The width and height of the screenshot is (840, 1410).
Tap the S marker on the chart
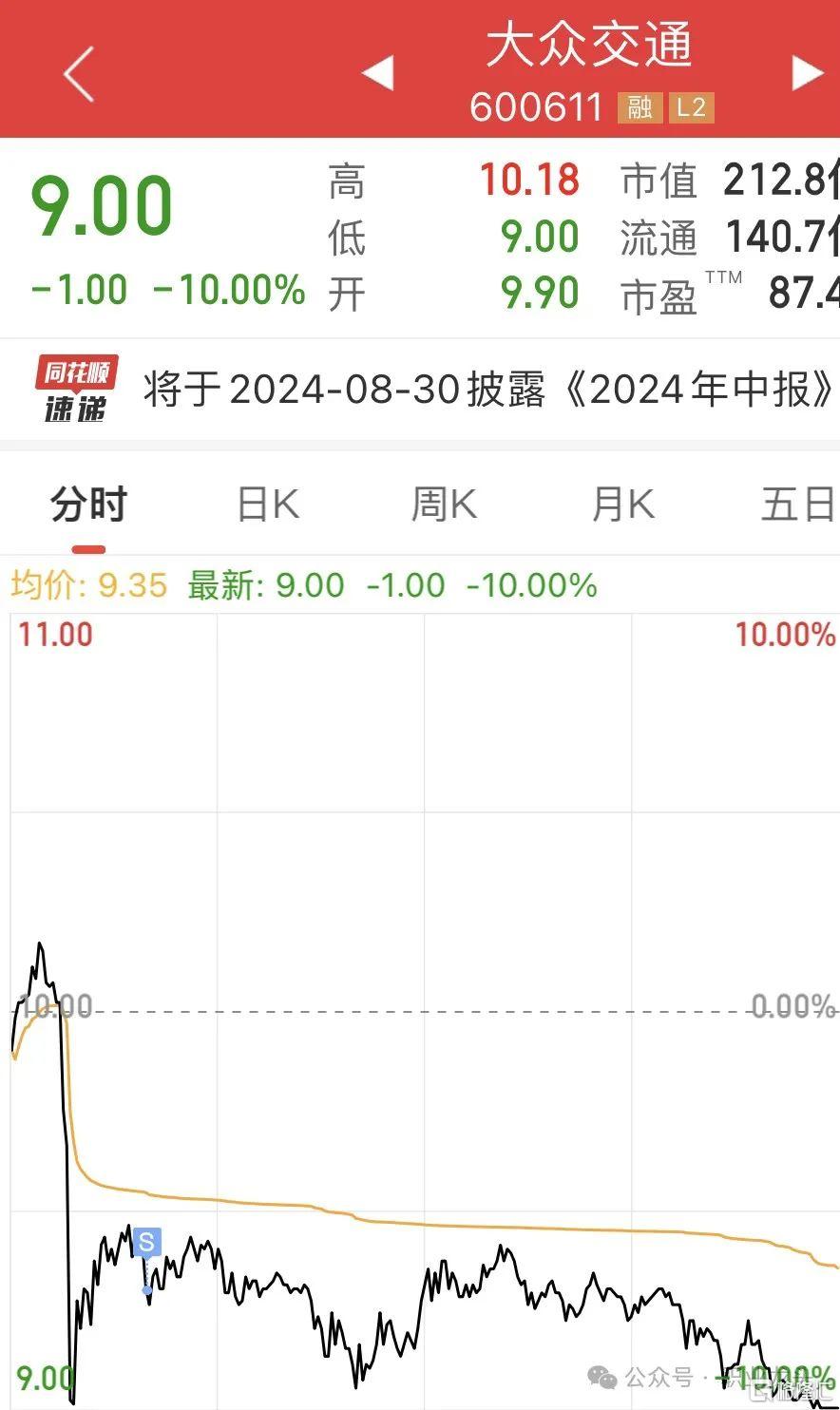coord(146,1242)
